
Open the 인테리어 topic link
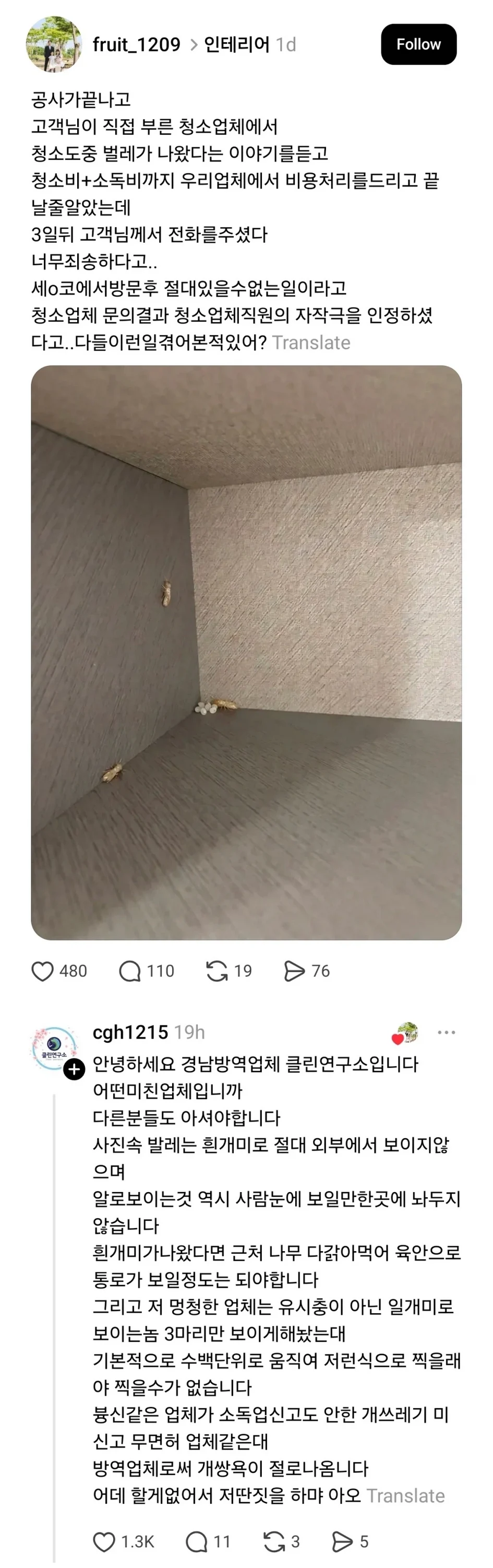click(236, 44)
